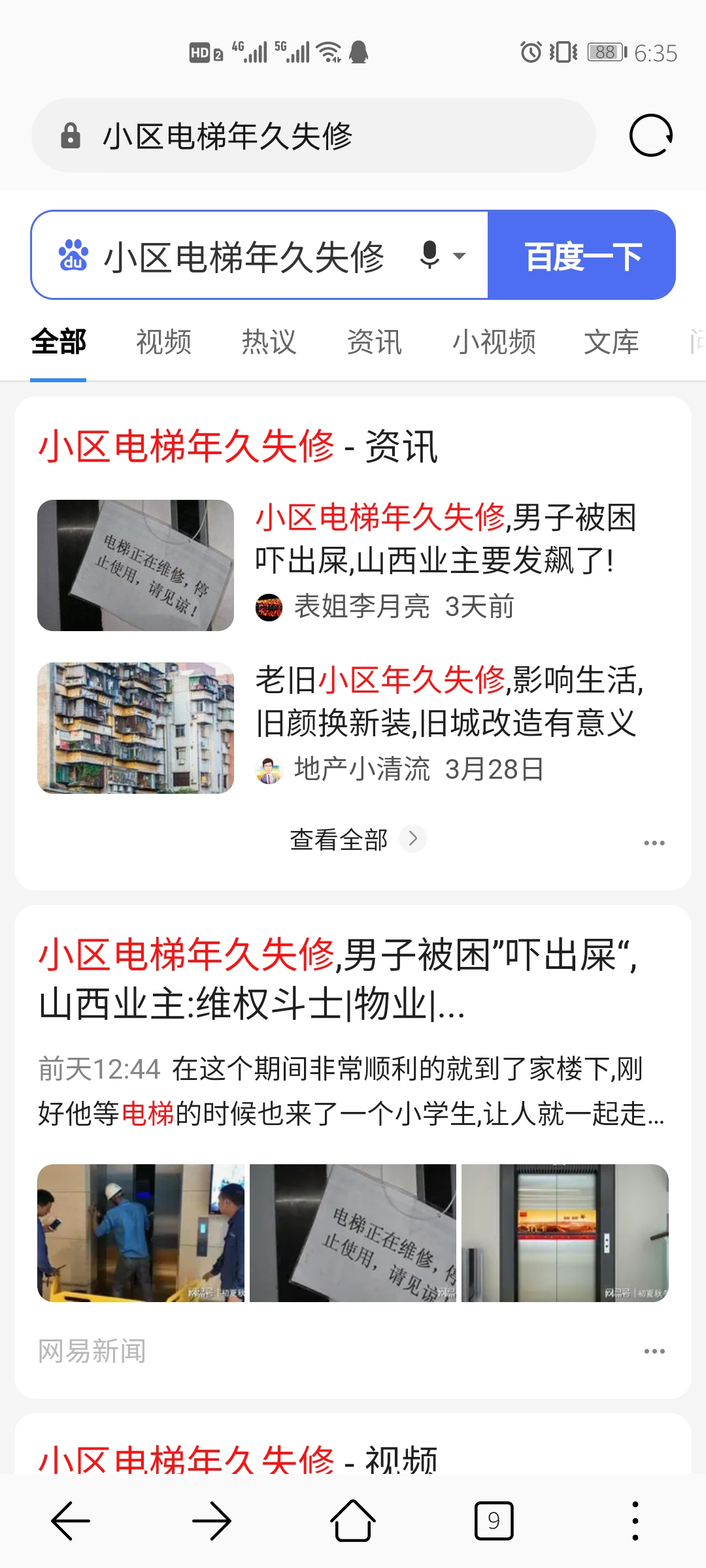Open the tab switcher showing 9 tabs
Screen dimensions: 706x1568
(x=494, y=1521)
